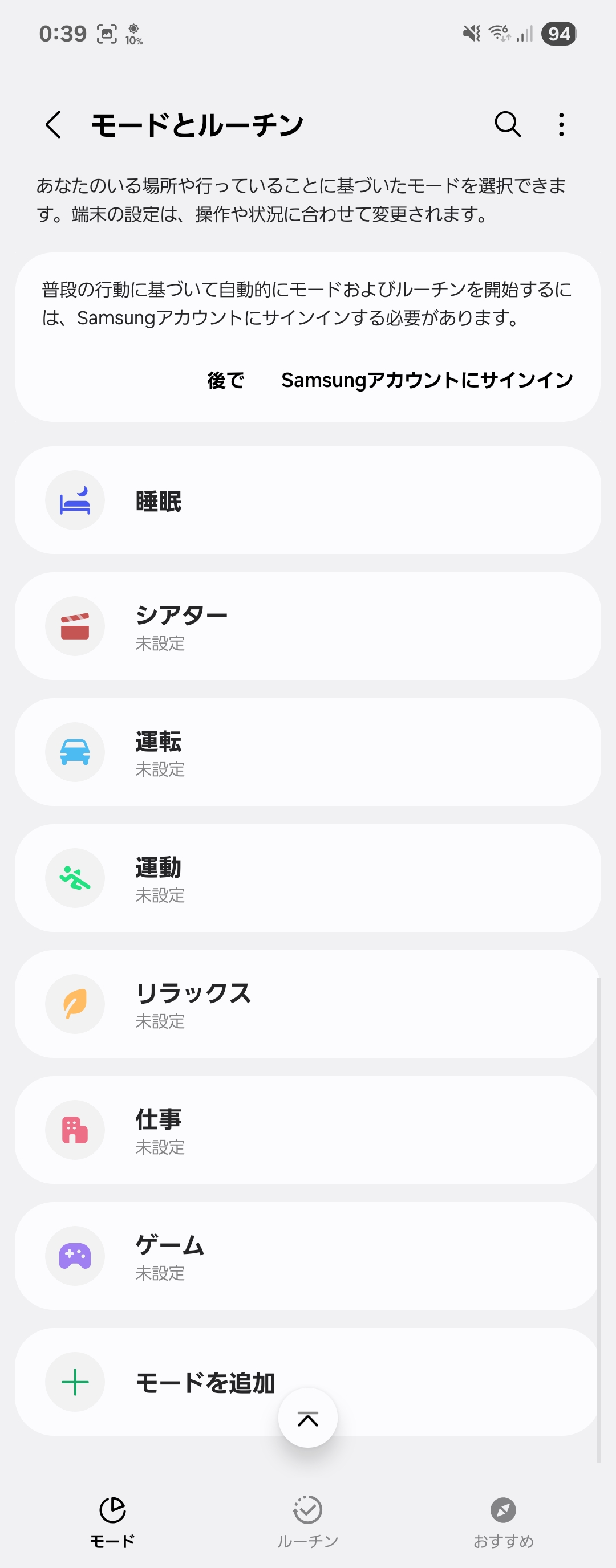Open the three-dot overflow menu
The height and width of the screenshot is (1568, 616).
(x=561, y=125)
